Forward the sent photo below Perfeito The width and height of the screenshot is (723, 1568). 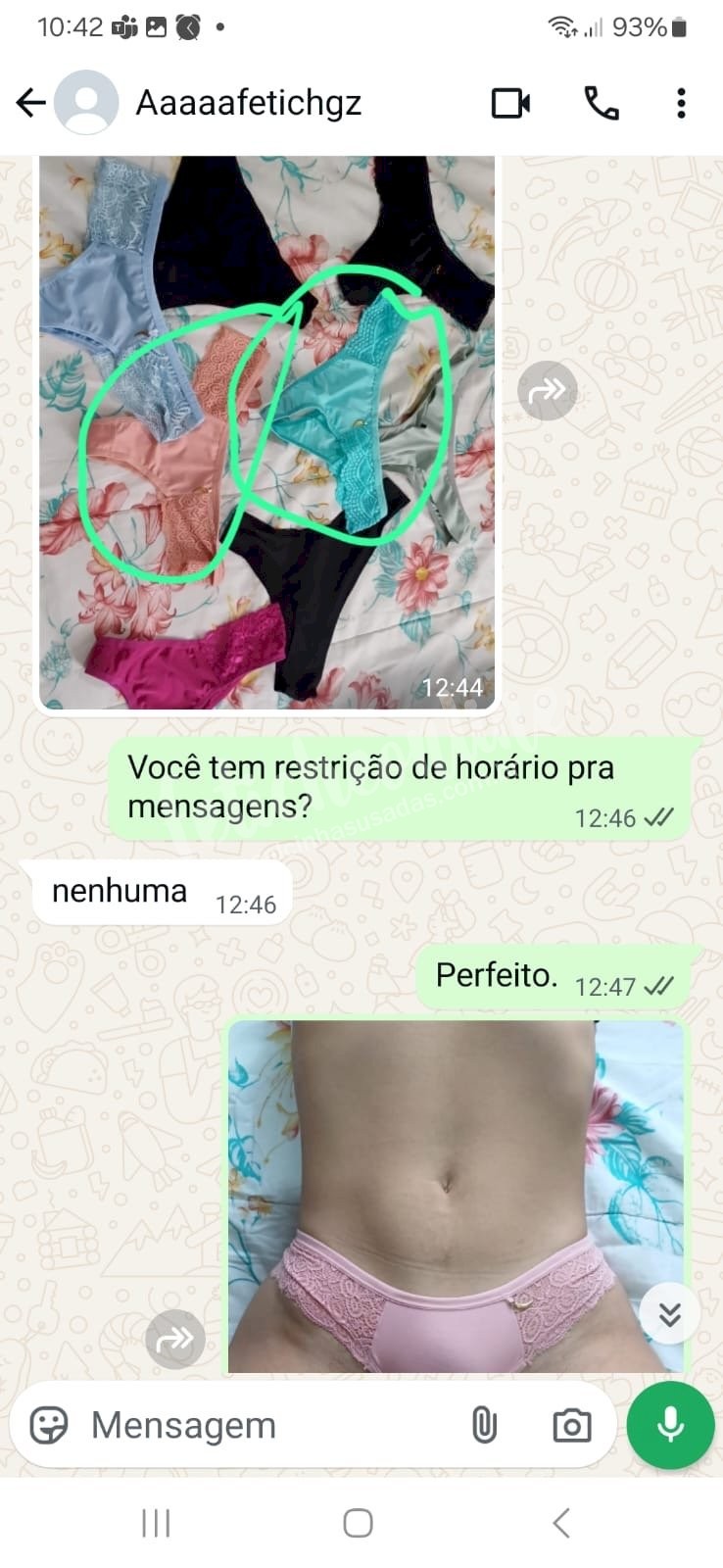(175, 1339)
